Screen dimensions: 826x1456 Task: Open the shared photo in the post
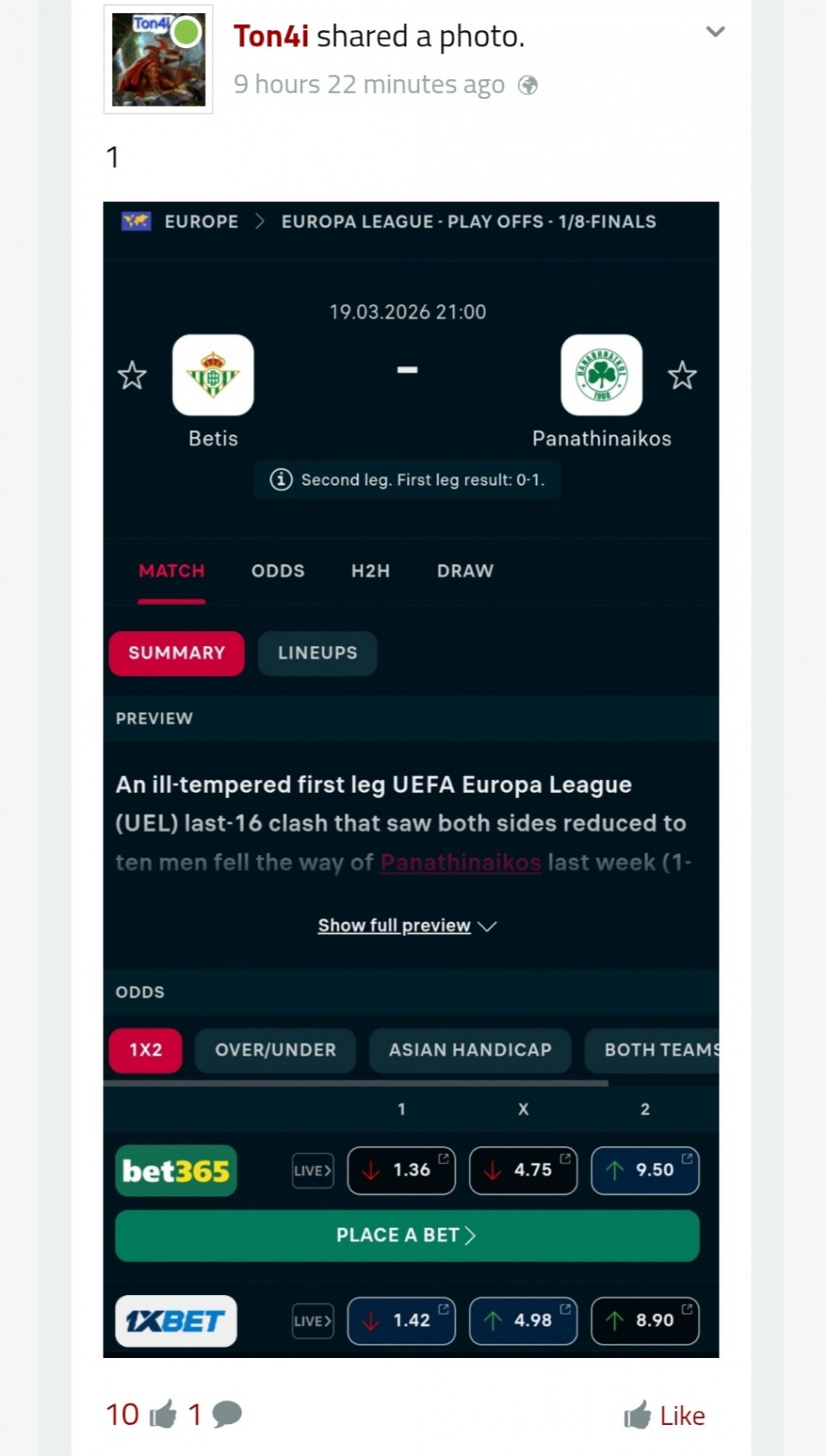click(x=410, y=778)
